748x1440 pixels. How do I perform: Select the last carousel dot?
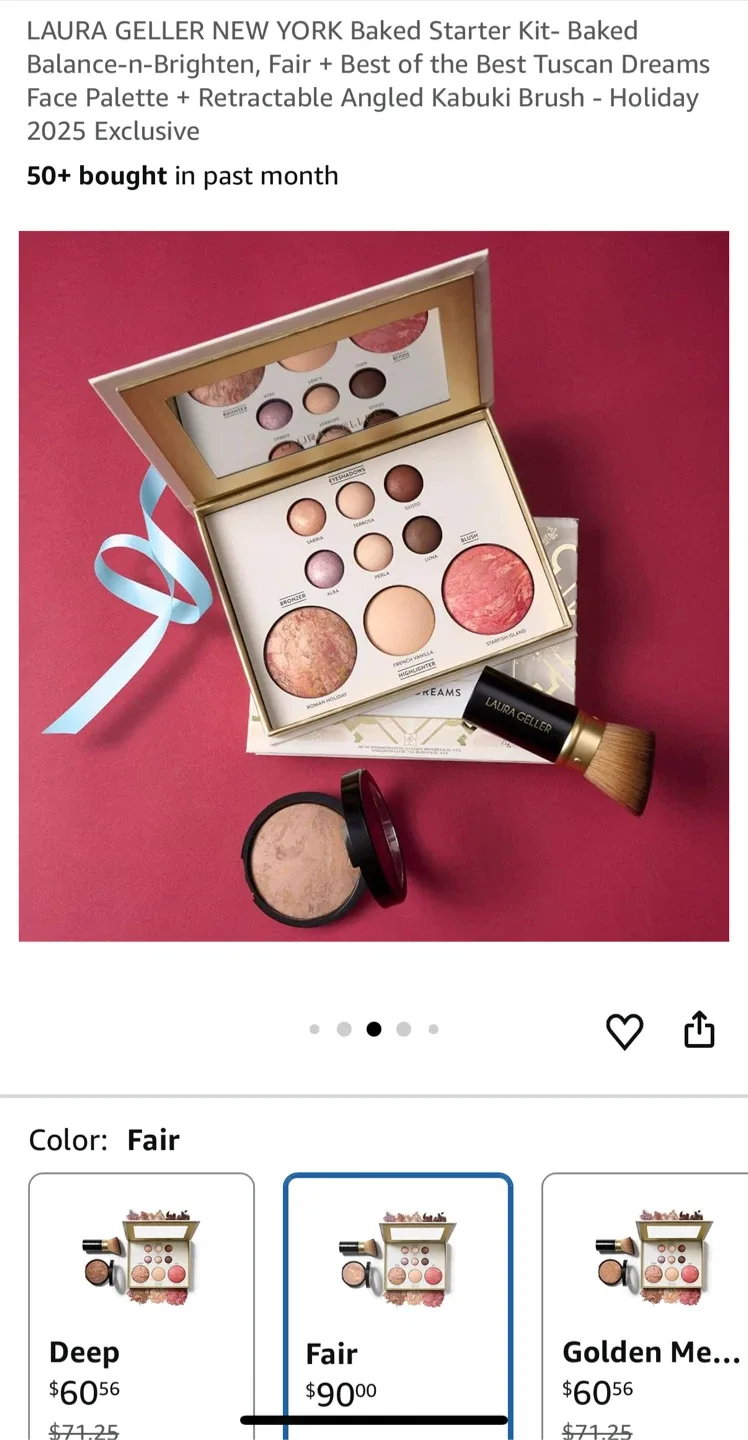433,1028
